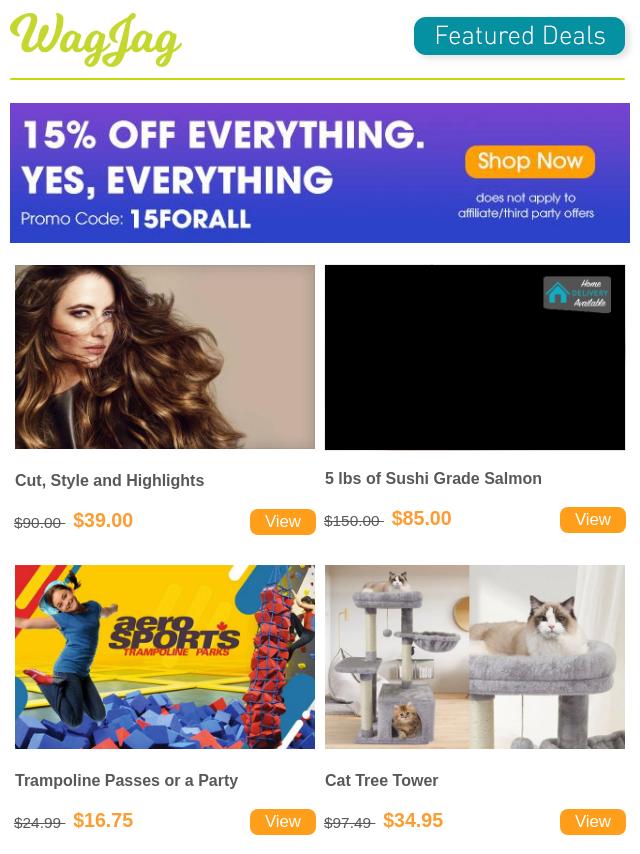Image resolution: width=640 pixels, height=854 pixels.
Task: View the Cut, Style and Highlights deal
Action: point(282,521)
